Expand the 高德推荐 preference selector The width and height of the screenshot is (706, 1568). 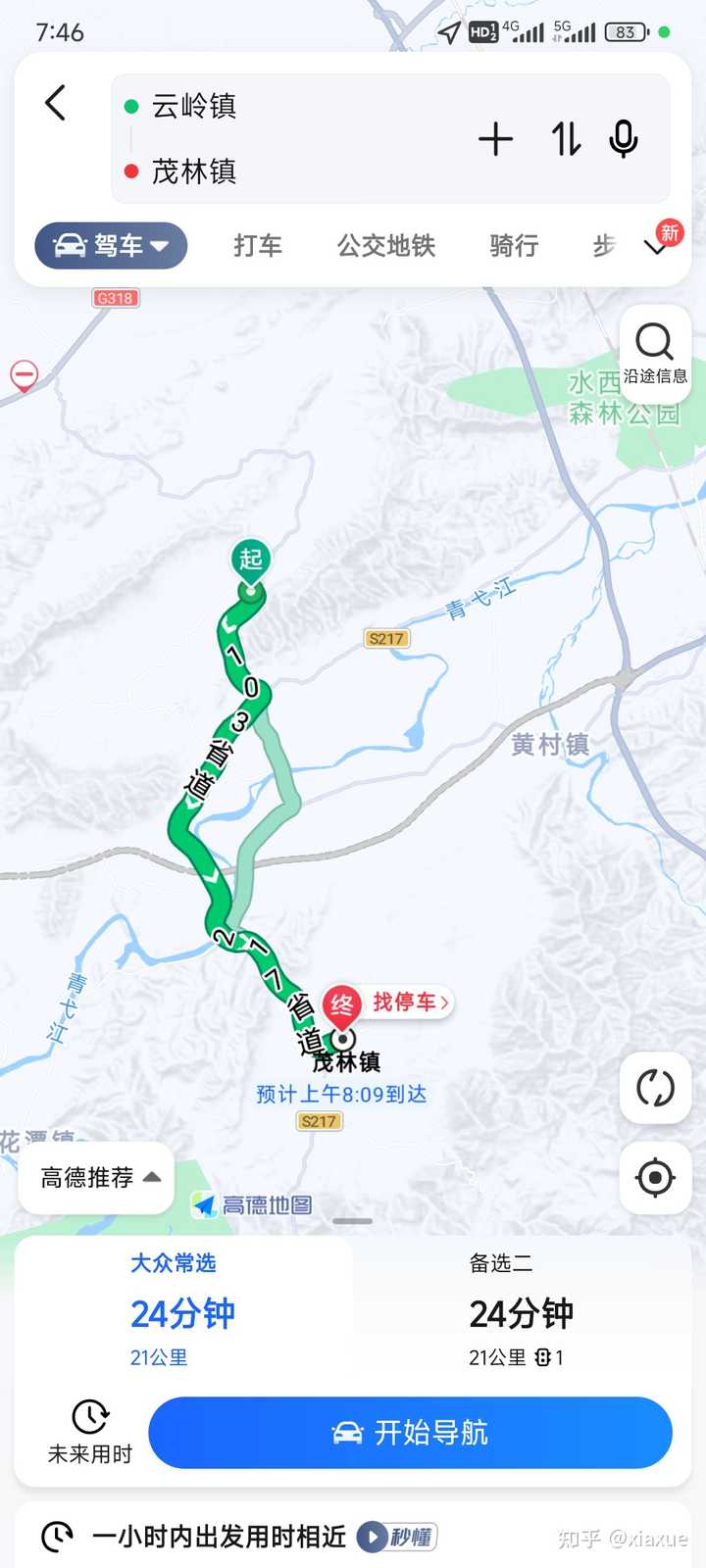coord(97,1177)
